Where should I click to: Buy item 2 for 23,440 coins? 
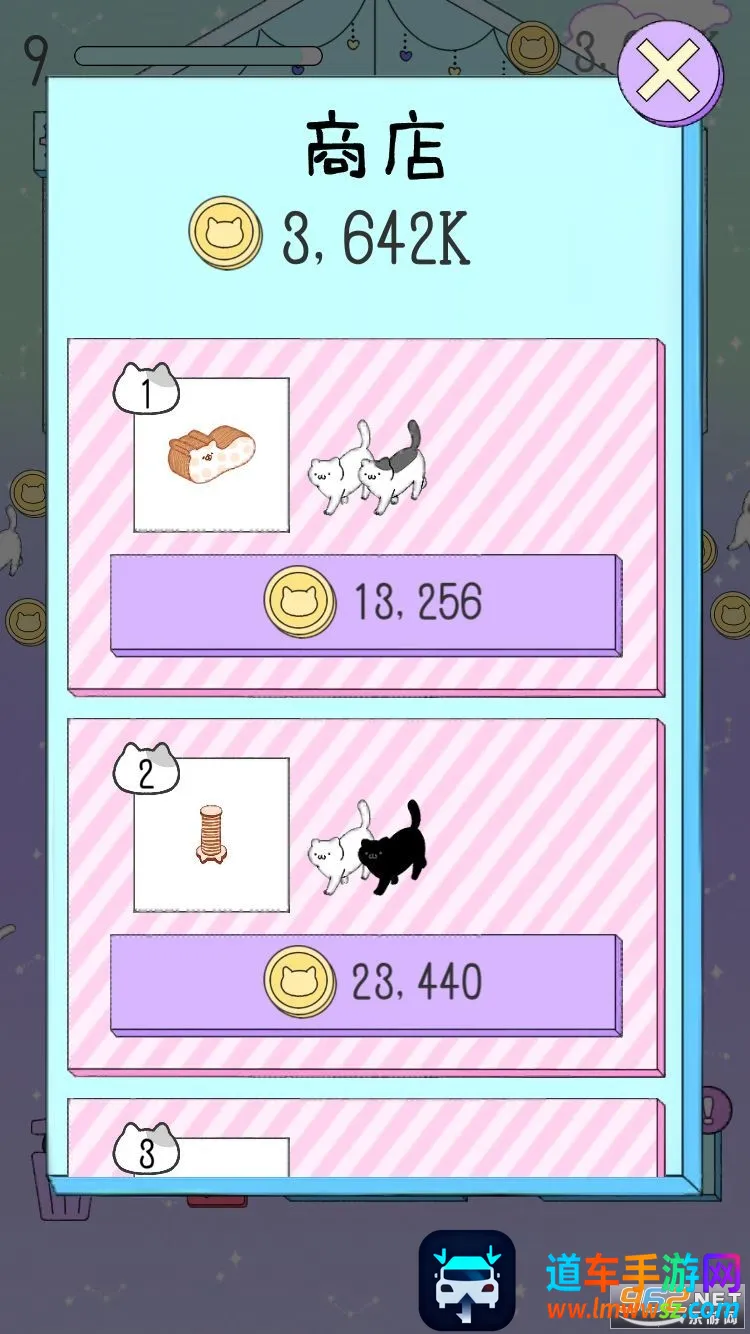point(365,983)
